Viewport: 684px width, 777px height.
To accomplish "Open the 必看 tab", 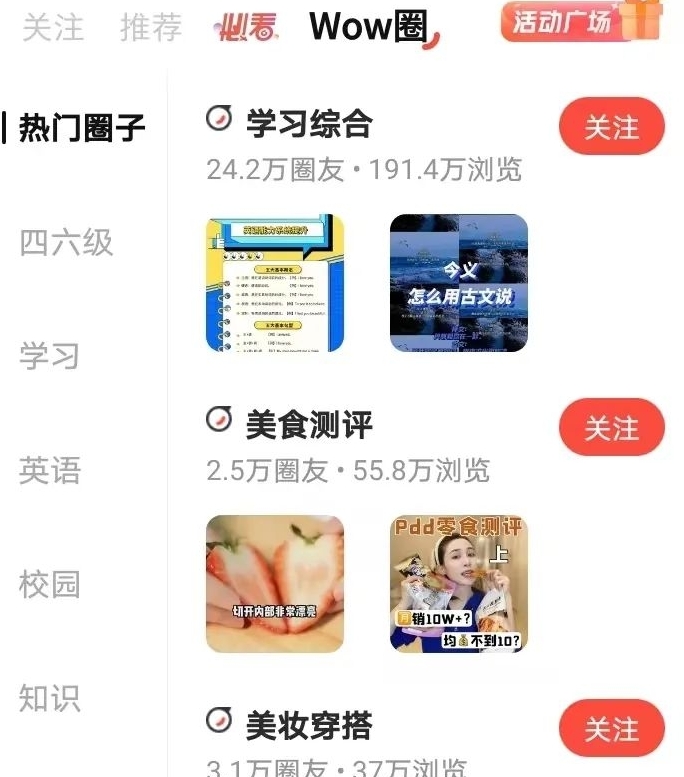I will (248, 27).
